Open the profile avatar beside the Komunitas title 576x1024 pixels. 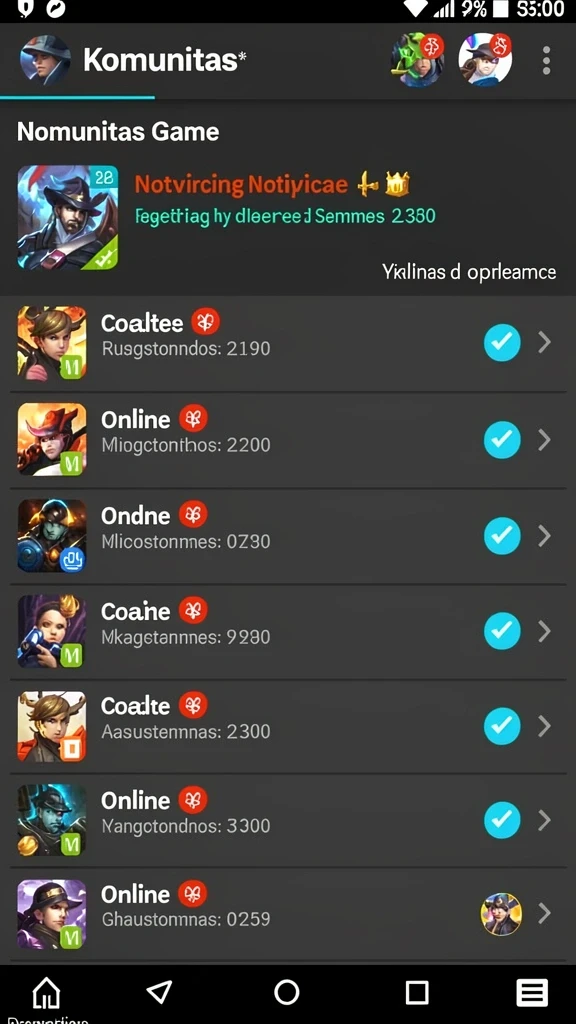[45, 61]
